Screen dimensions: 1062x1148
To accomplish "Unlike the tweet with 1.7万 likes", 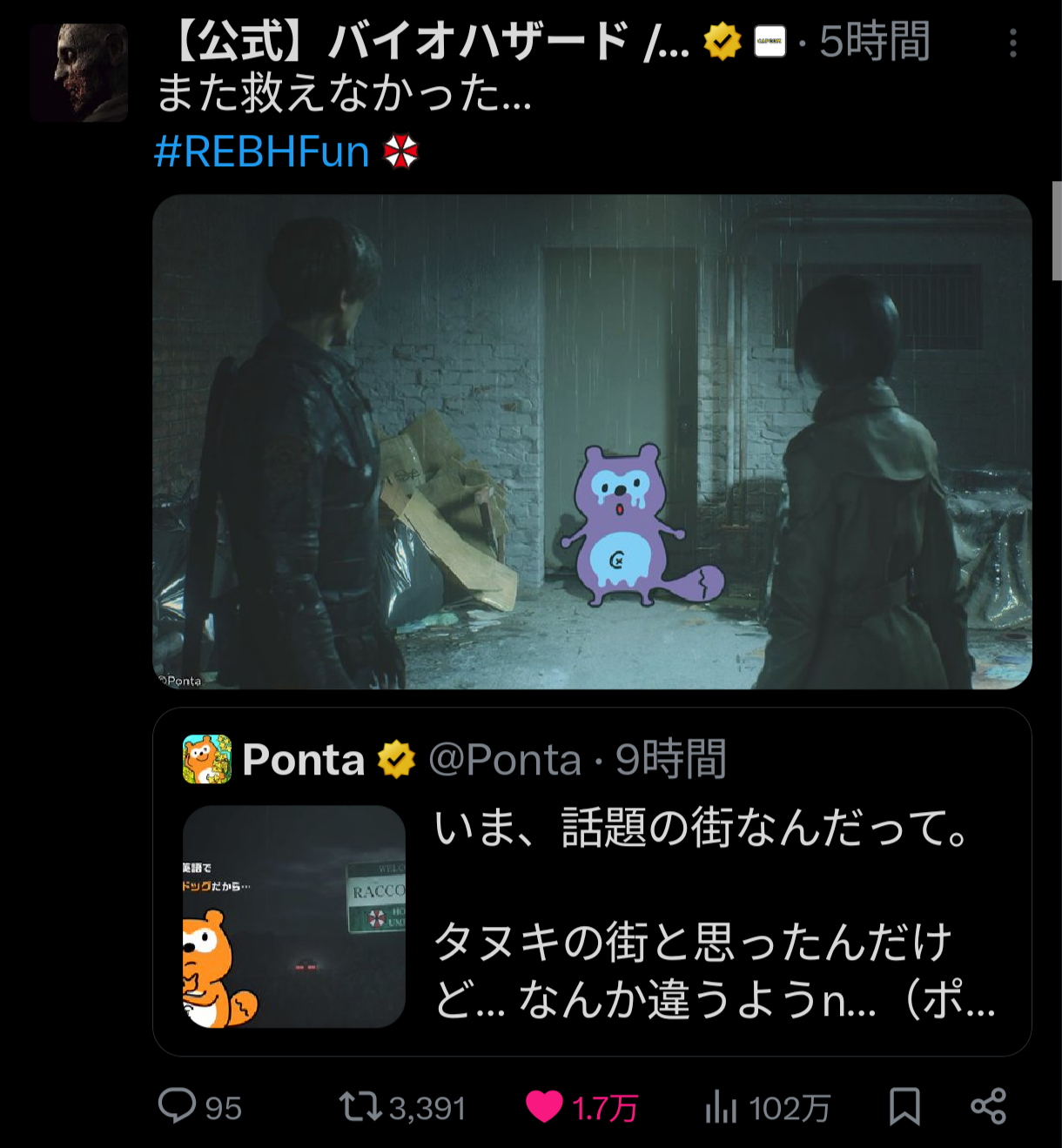I will coord(545,1107).
